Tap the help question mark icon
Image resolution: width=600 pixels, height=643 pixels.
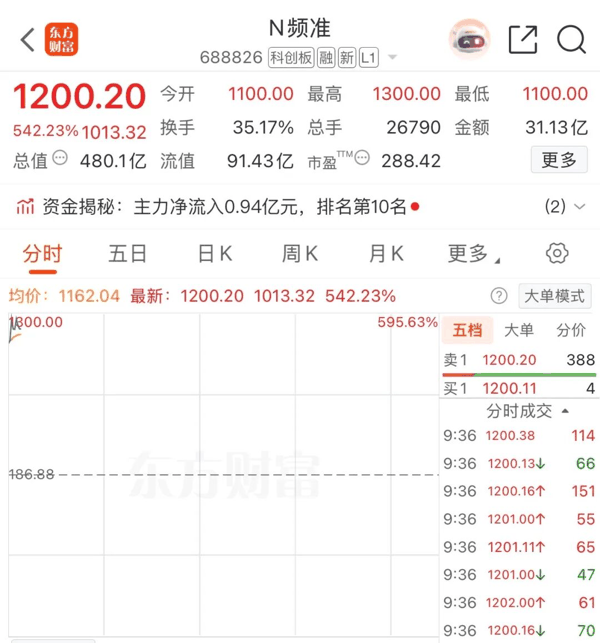tap(499, 296)
